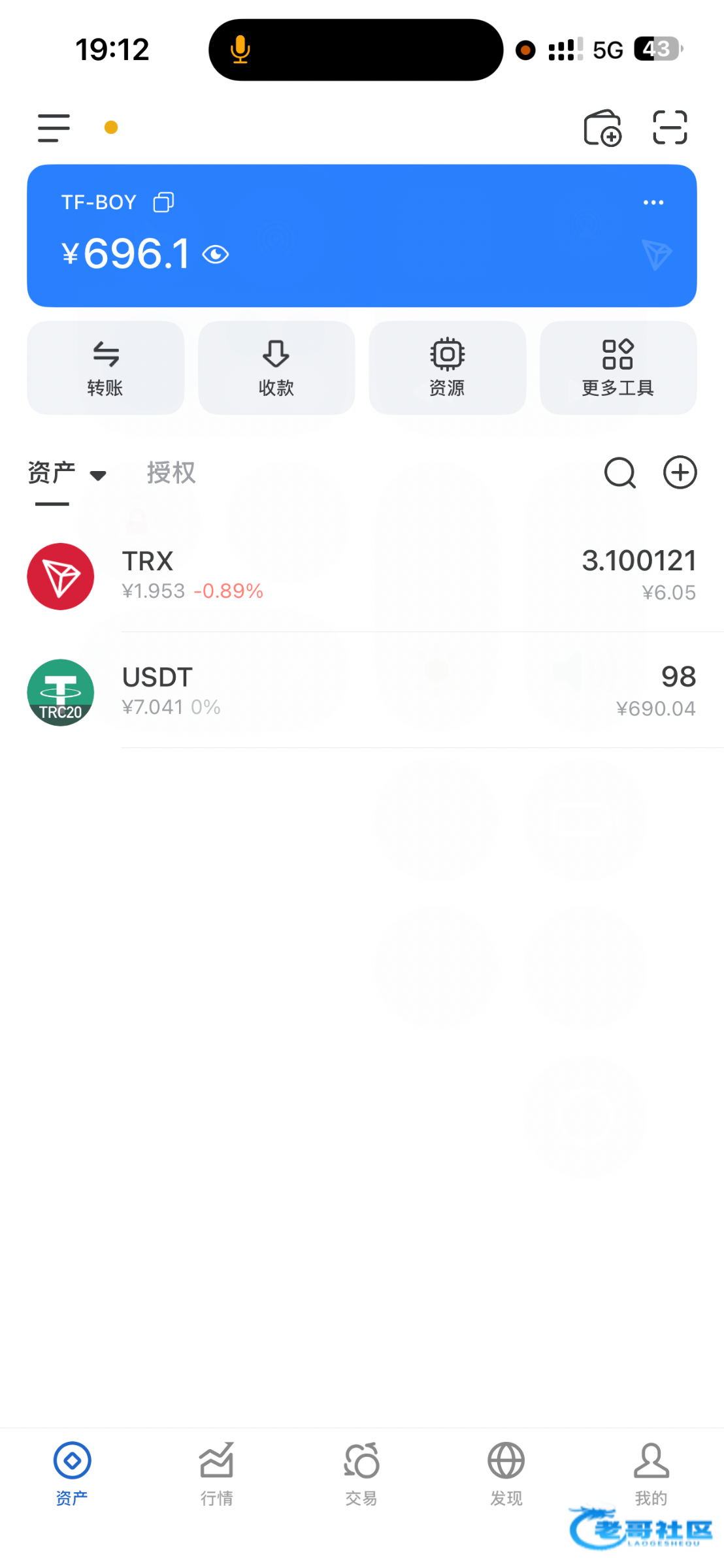This screenshot has height=1568, width=724.
Task: Open the side drawer menu
Action: [54, 127]
